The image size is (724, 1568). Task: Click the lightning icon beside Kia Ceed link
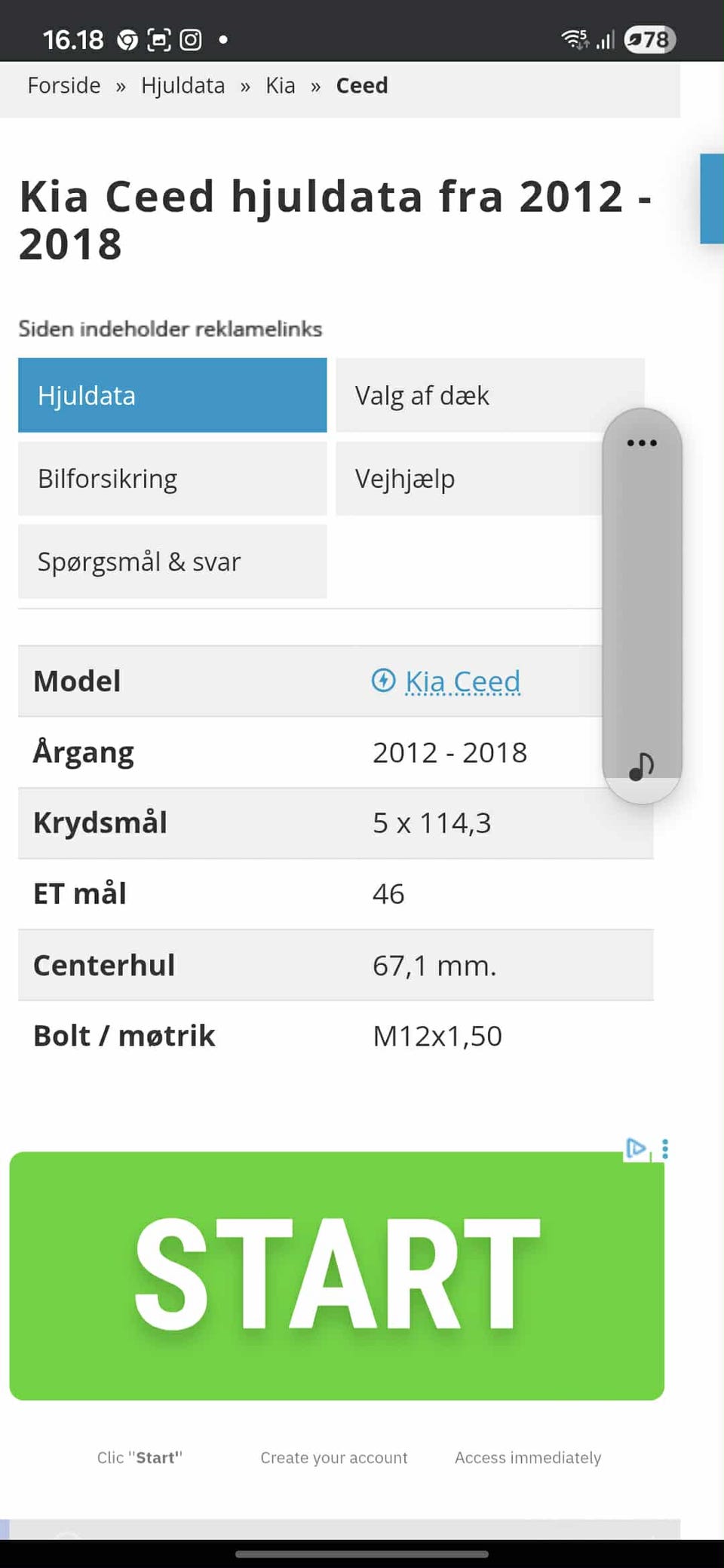tap(385, 681)
